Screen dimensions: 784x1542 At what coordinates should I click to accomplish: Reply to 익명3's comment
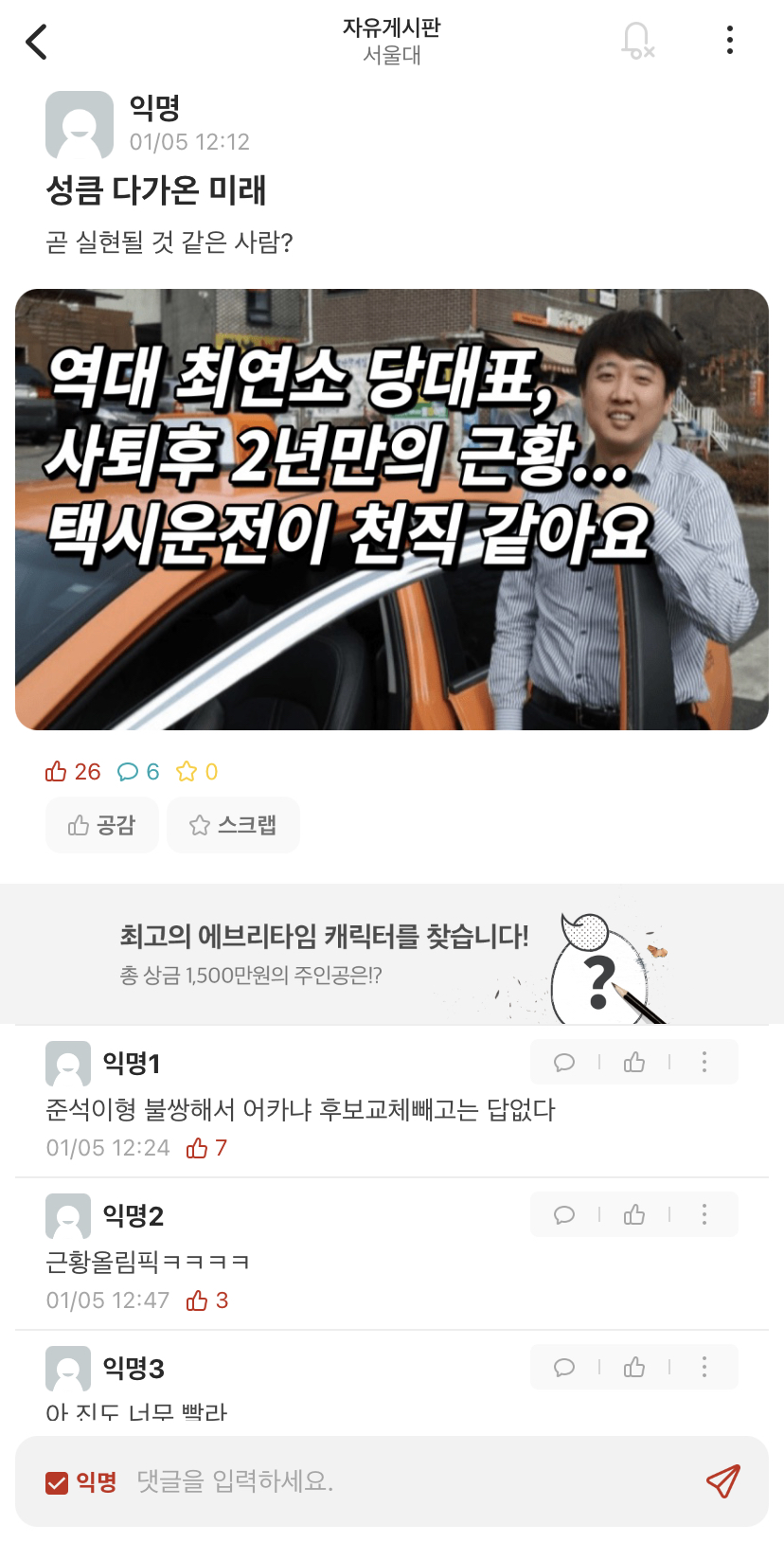pyautogui.click(x=564, y=1368)
